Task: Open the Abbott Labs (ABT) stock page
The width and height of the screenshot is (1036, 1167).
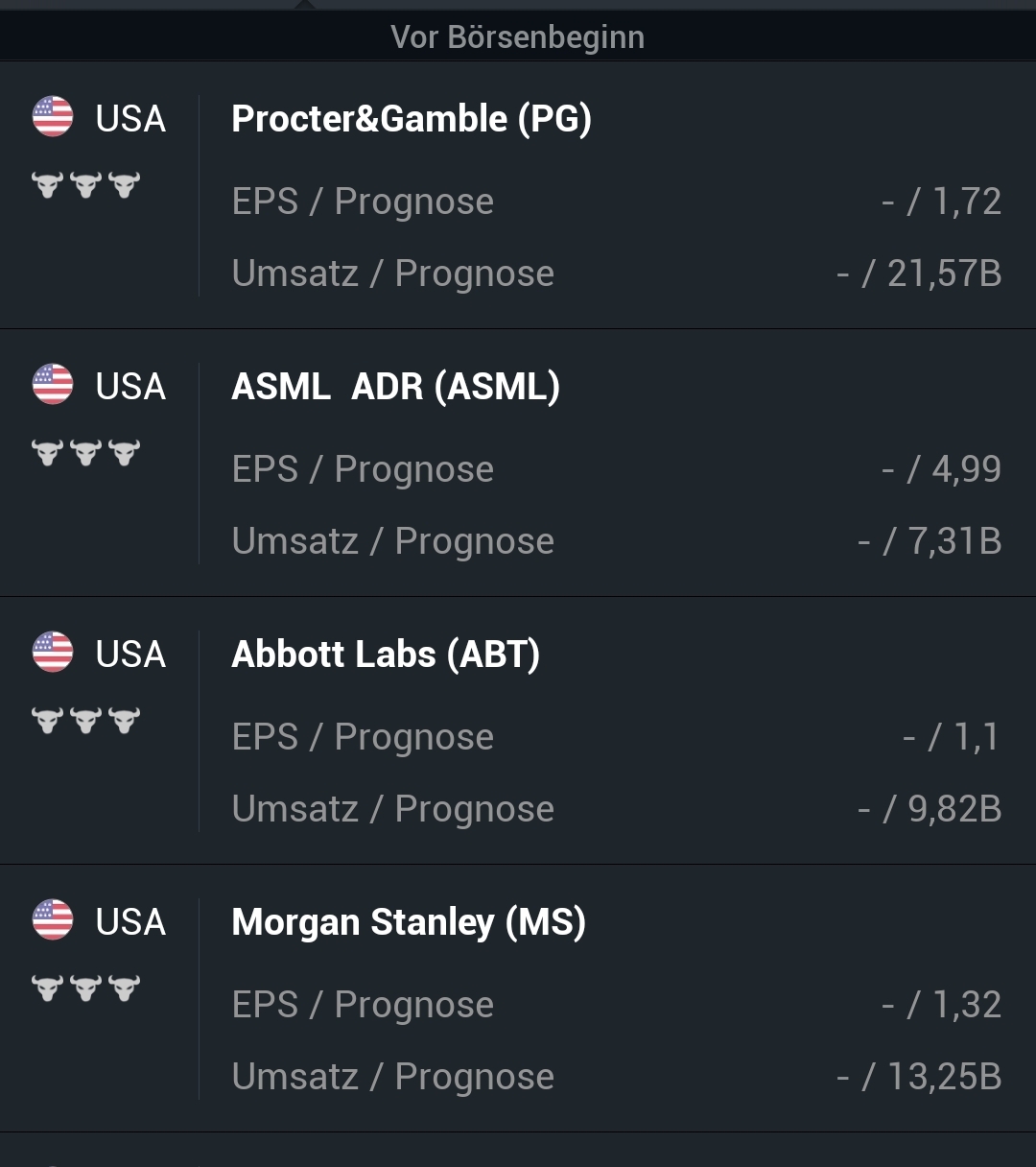Action: (386, 654)
